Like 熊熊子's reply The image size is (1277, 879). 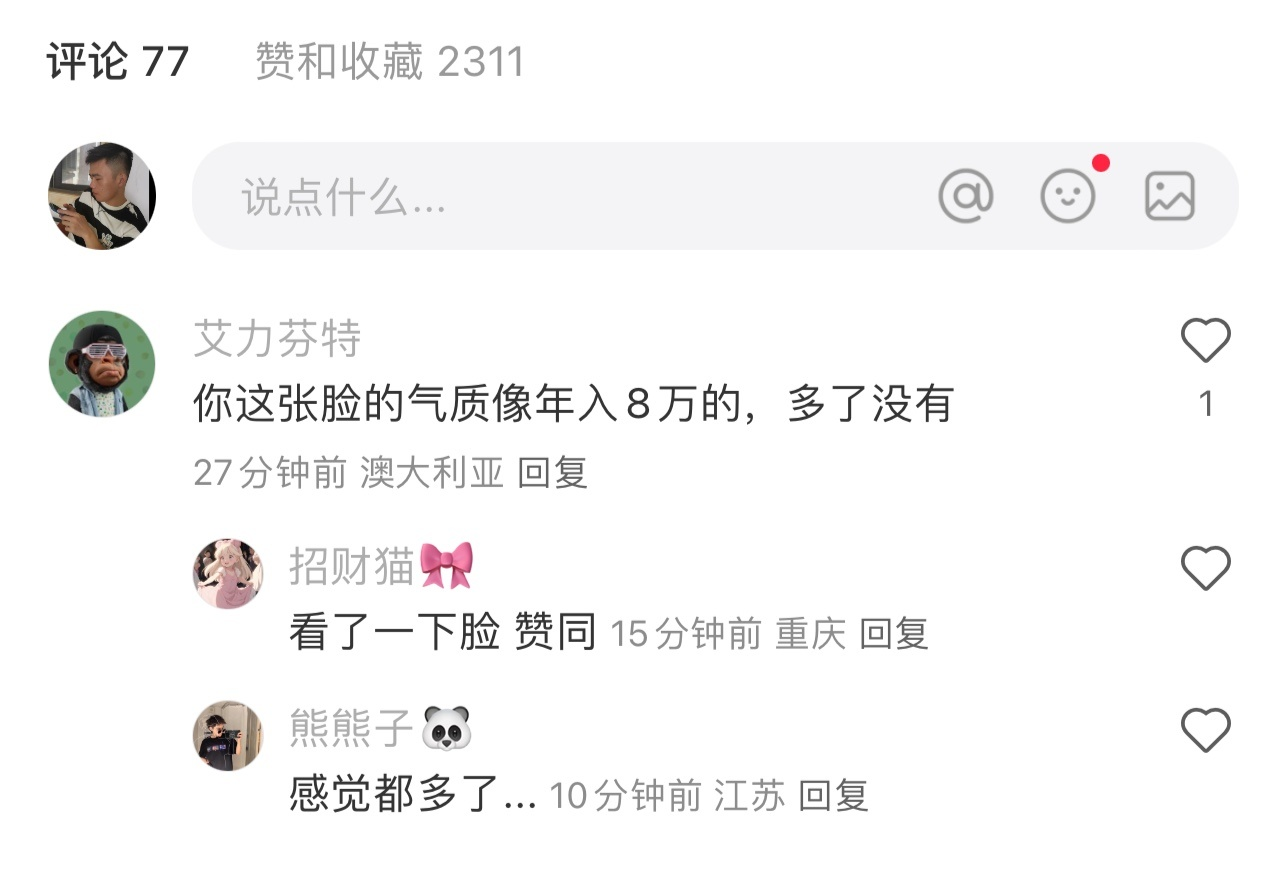coord(1205,730)
